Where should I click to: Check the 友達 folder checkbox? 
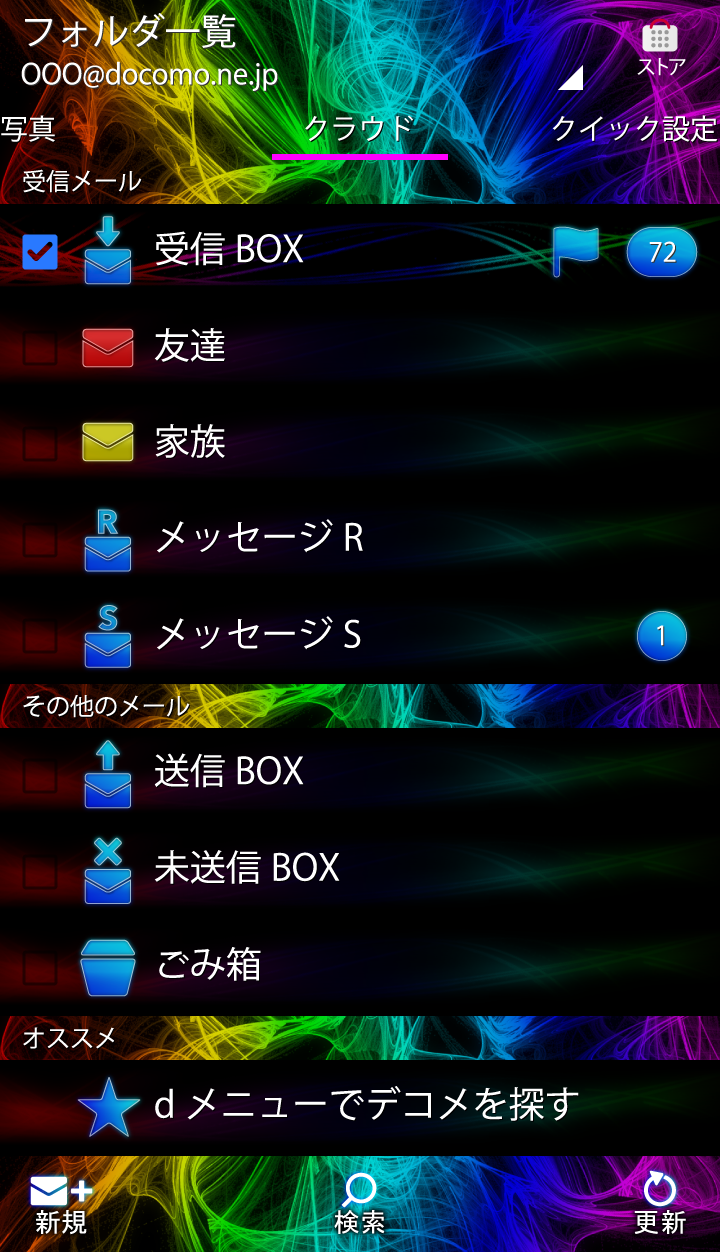click(x=40, y=348)
